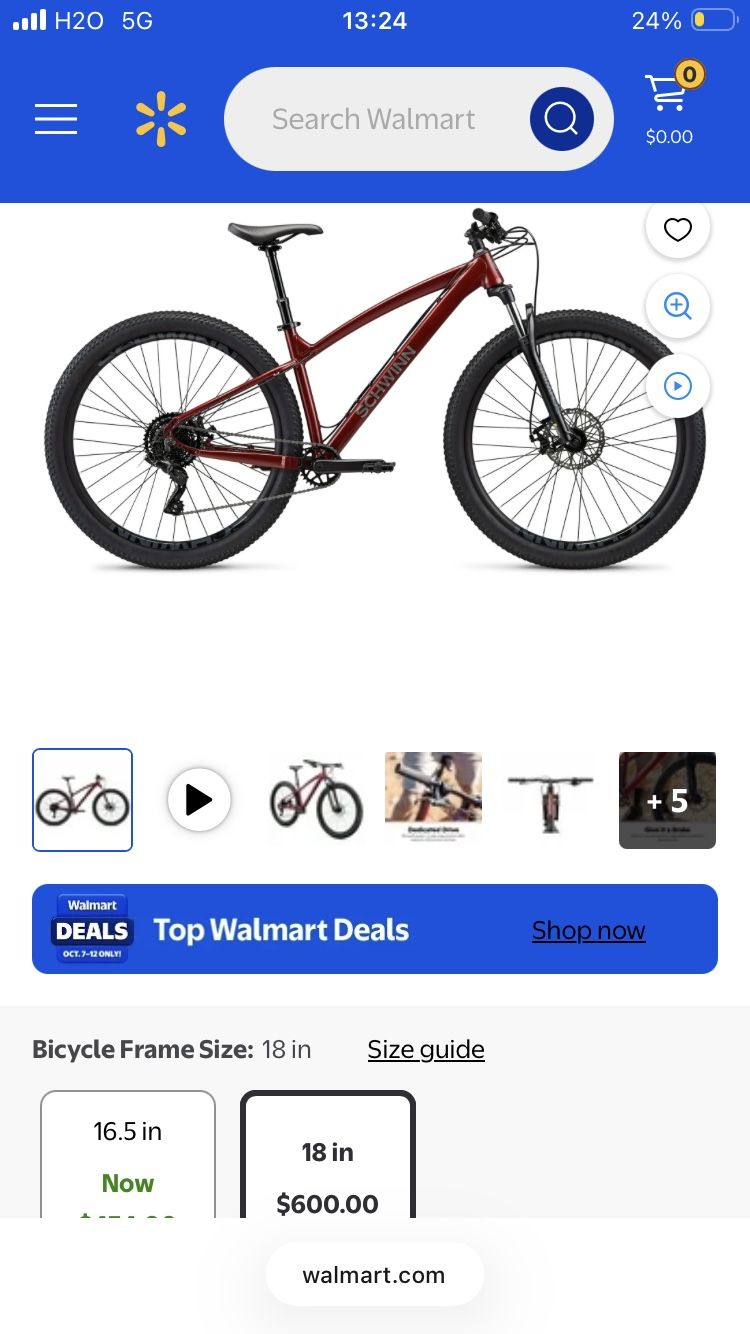750x1334 pixels.
Task: Add the bike to favorites with heart icon
Action: tap(678, 228)
